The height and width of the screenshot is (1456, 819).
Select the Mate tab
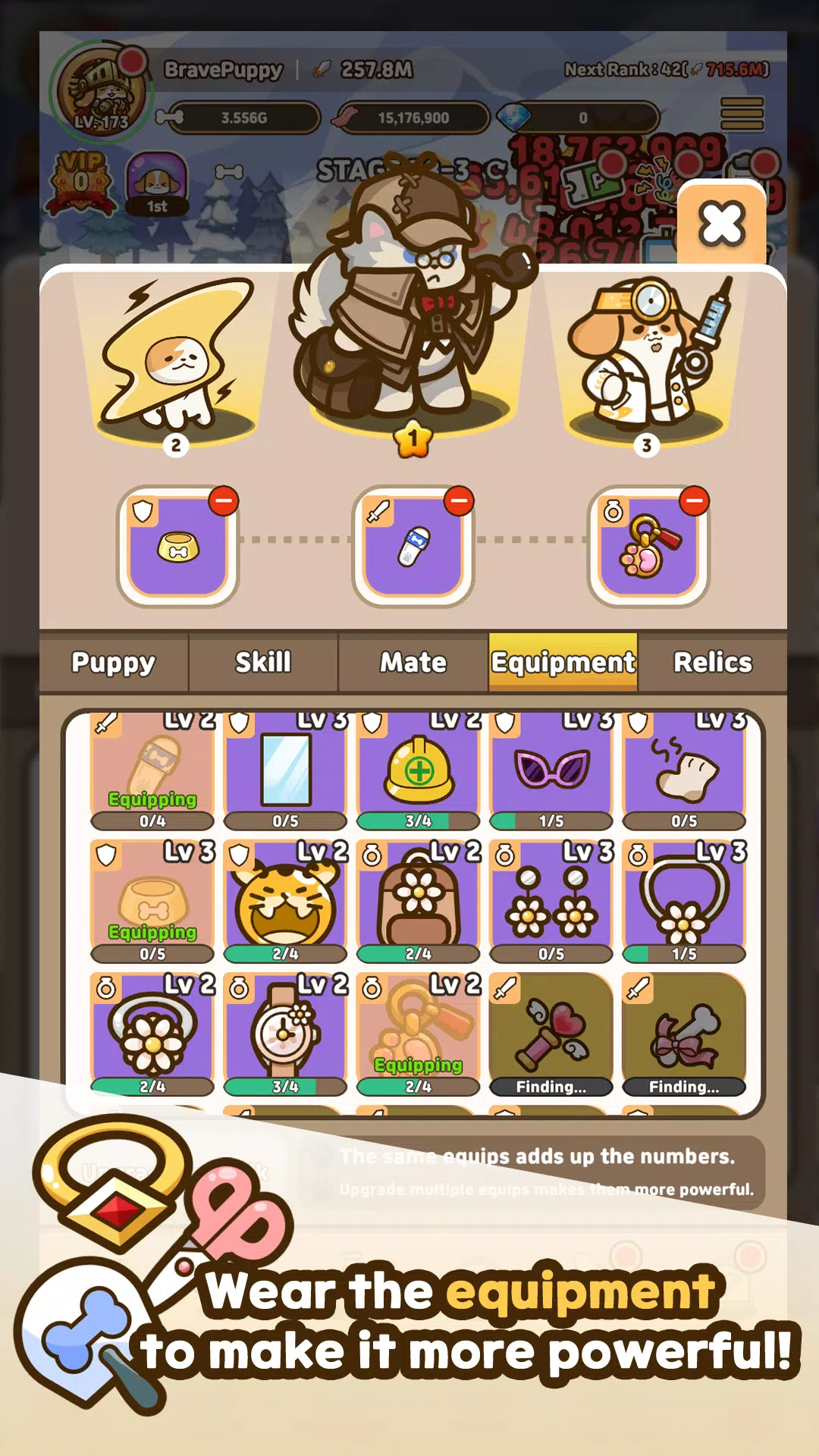[x=413, y=662]
